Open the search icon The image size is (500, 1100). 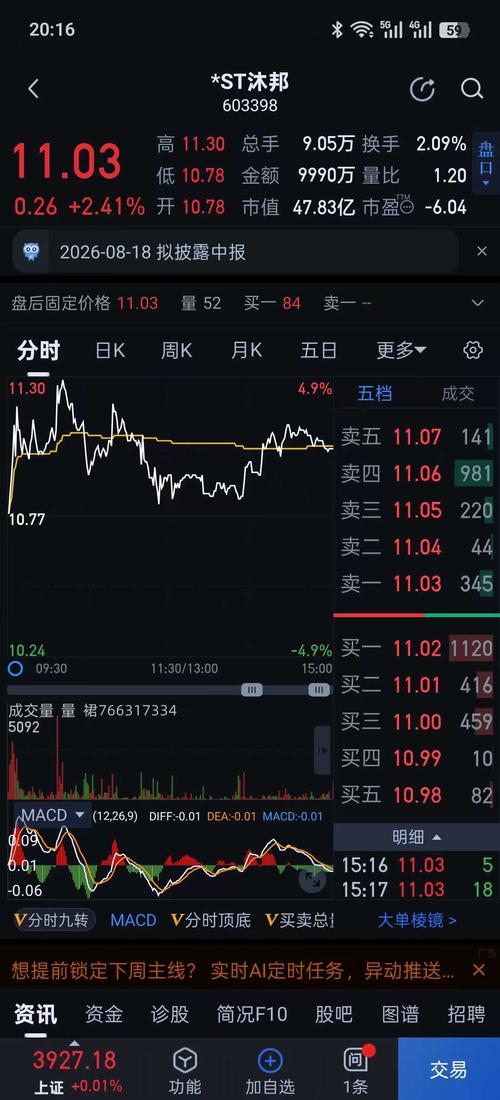(x=472, y=89)
